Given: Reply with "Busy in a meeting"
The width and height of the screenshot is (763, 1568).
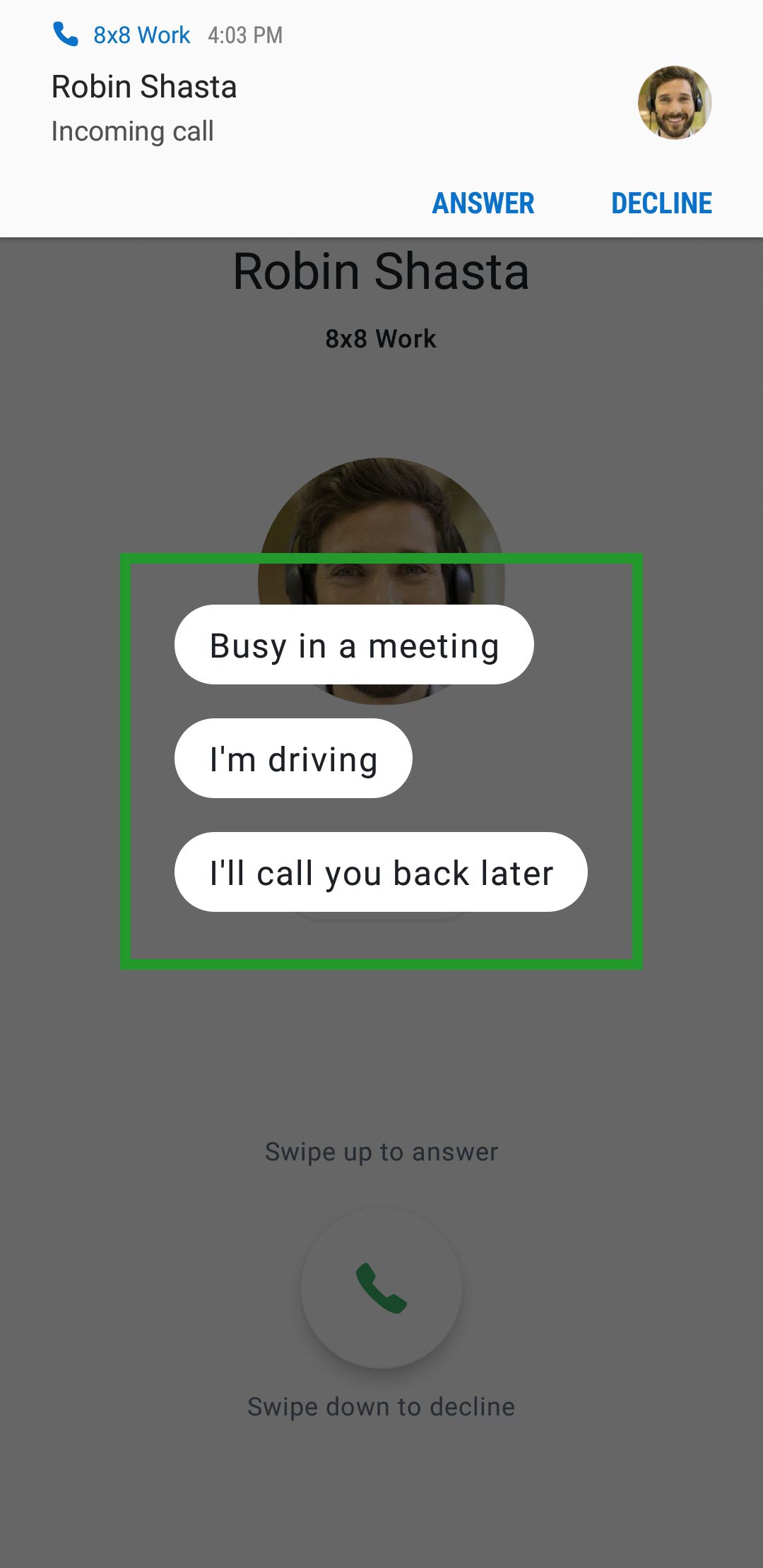Looking at the screenshot, I should coord(354,645).
